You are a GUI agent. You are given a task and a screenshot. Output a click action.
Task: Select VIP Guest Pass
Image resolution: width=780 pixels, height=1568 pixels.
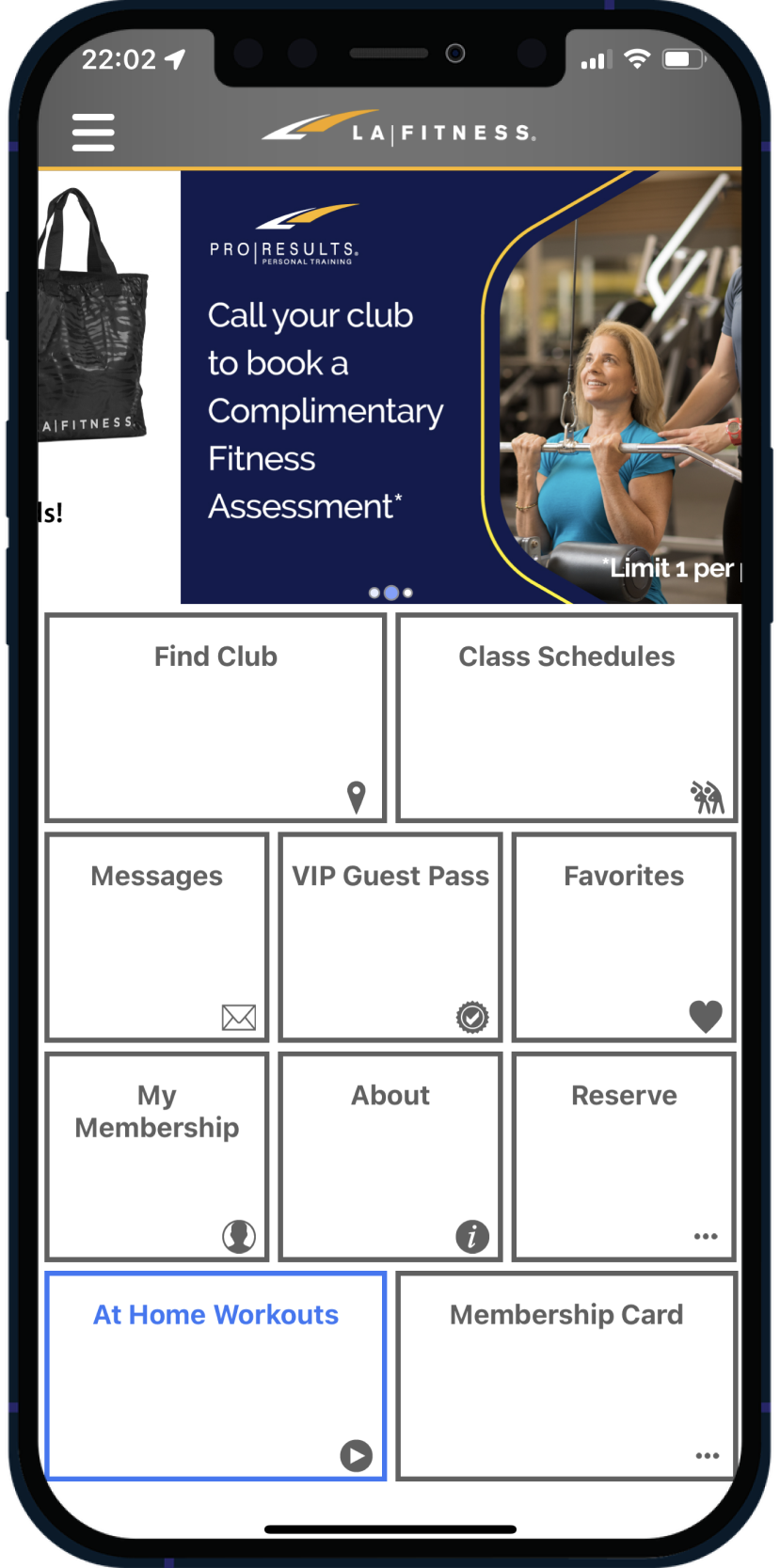pyautogui.click(x=390, y=937)
